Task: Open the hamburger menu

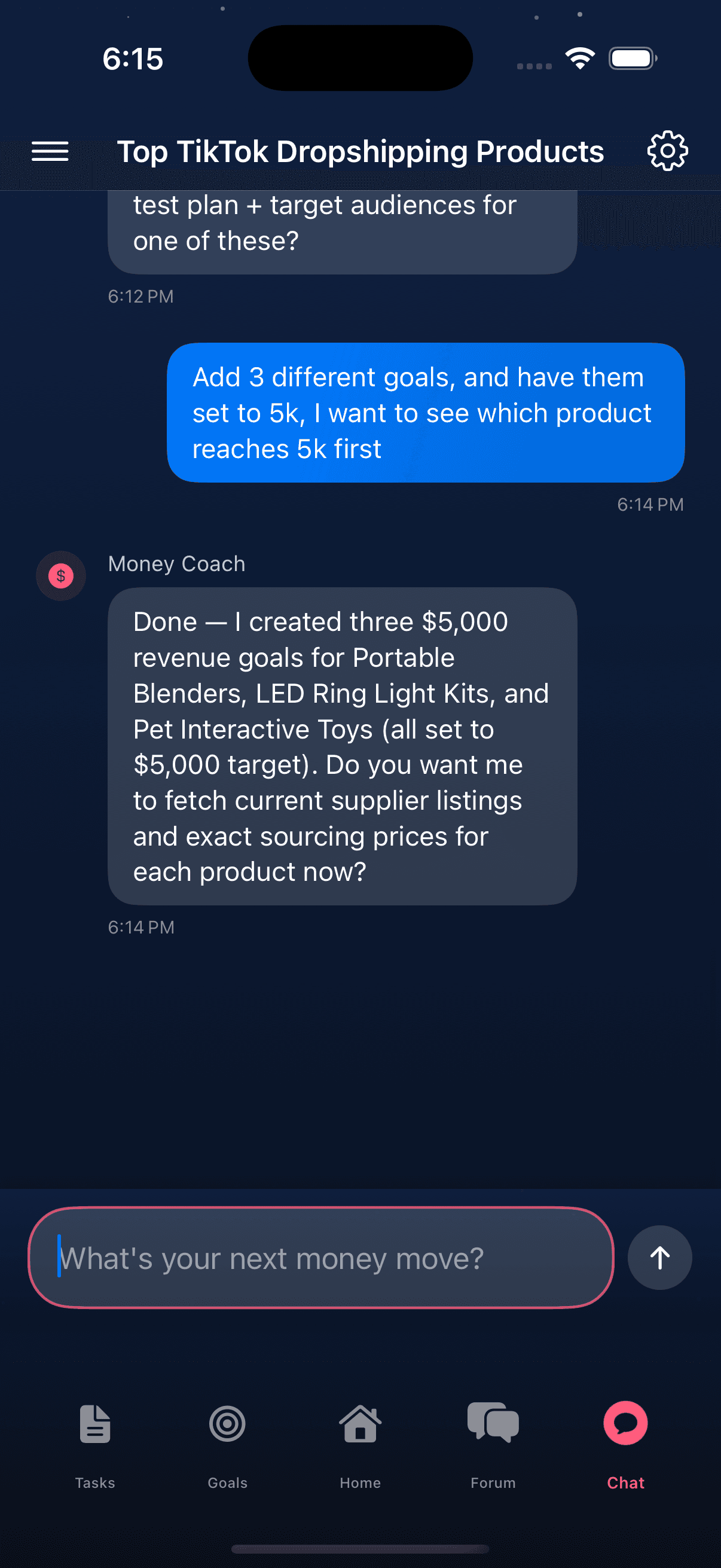Action: [50, 151]
